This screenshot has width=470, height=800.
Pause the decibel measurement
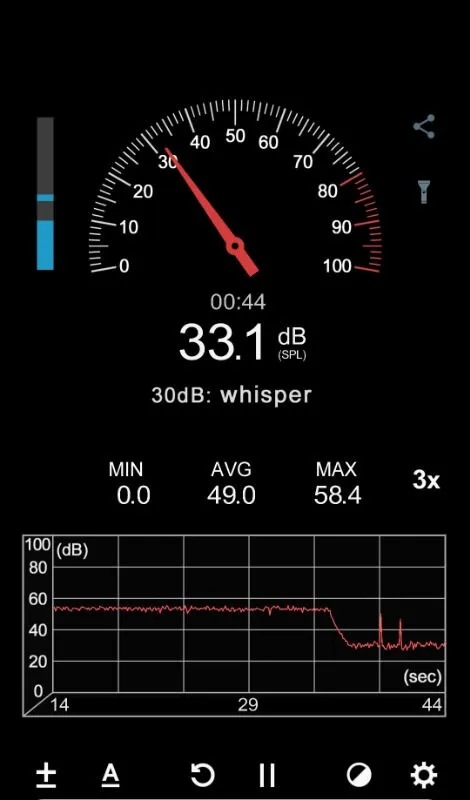pos(267,776)
